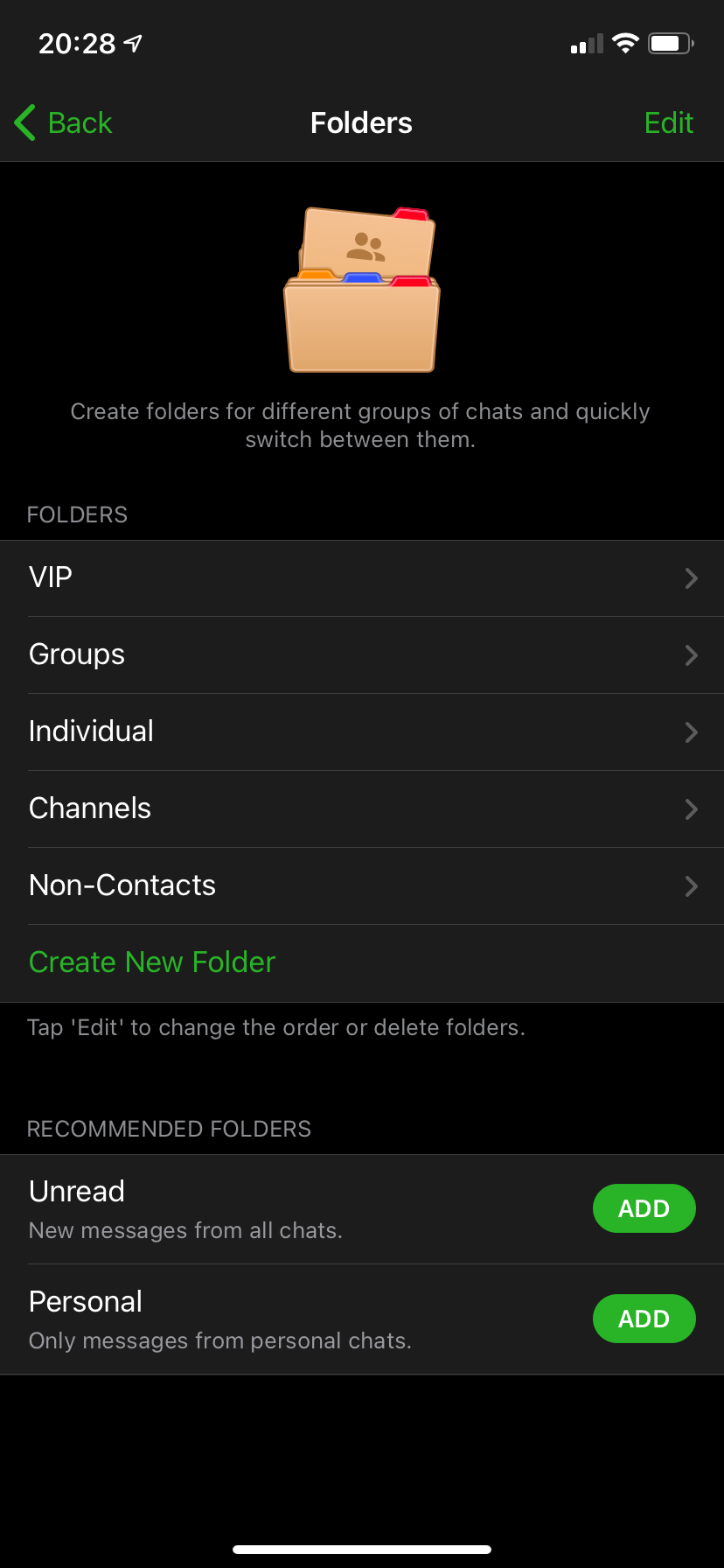Image resolution: width=724 pixels, height=1568 pixels.
Task: Tap Edit to reorder folders
Action: point(668,123)
